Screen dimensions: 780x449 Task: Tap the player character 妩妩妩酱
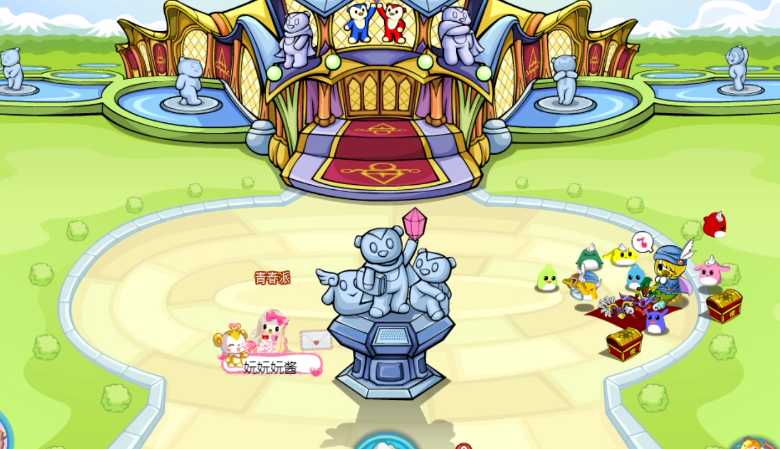point(270,333)
